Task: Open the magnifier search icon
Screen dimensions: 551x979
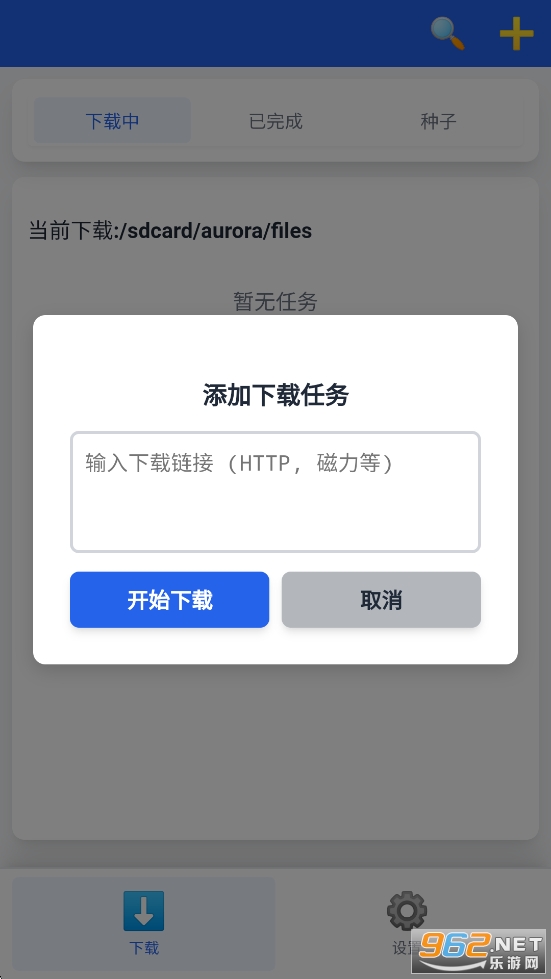Action: click(447, 34)
